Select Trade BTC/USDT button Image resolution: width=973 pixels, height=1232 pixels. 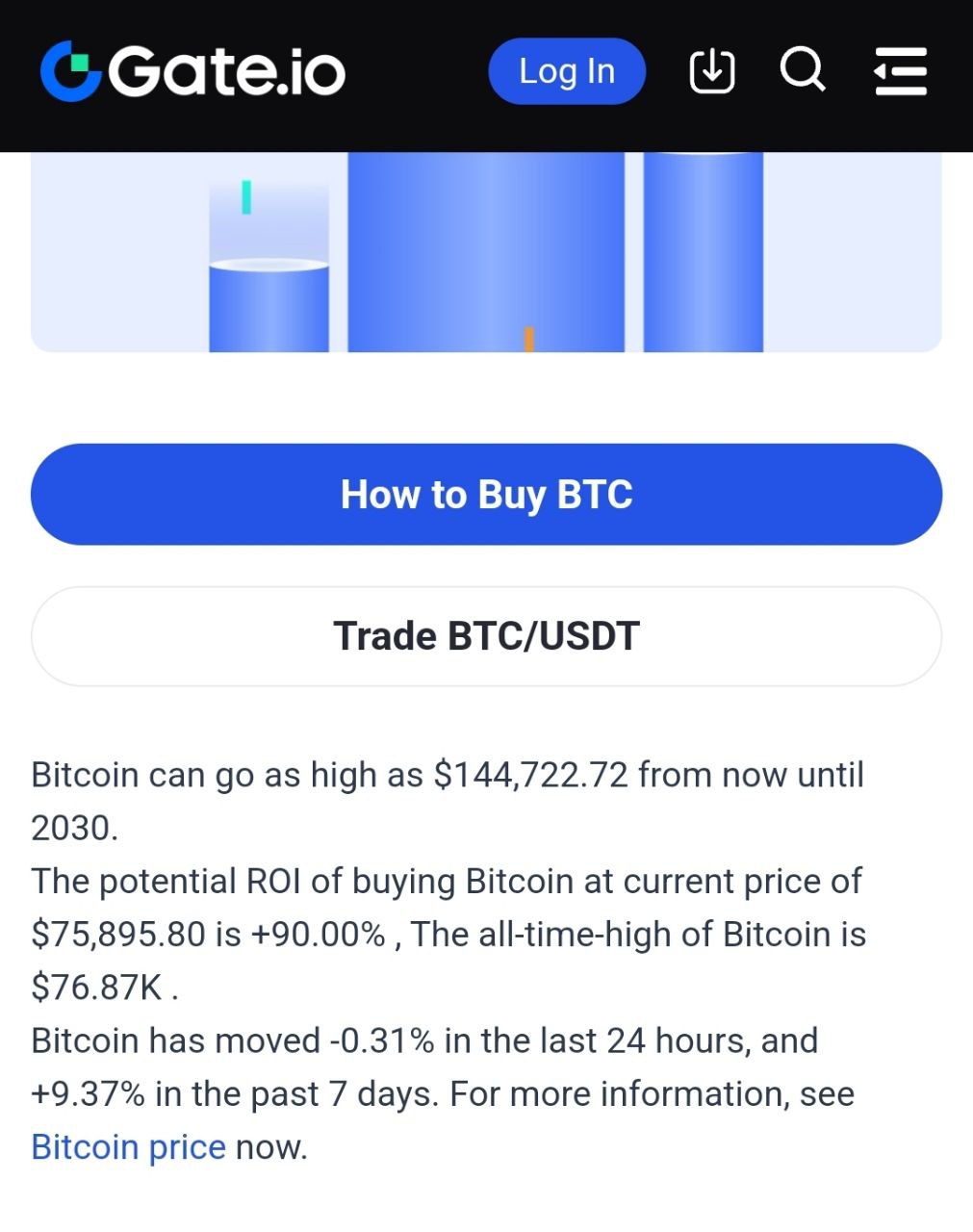tap(486, 636)
